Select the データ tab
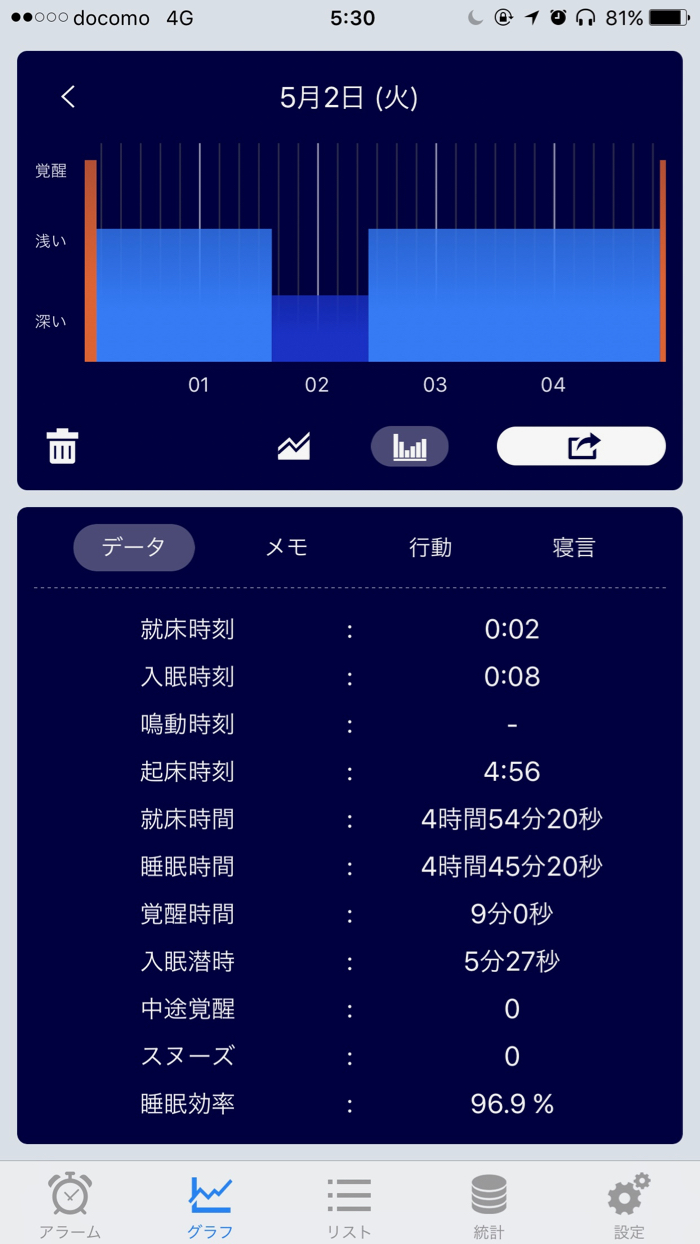This screenshot has height=1244, width=700. point(134,547)
